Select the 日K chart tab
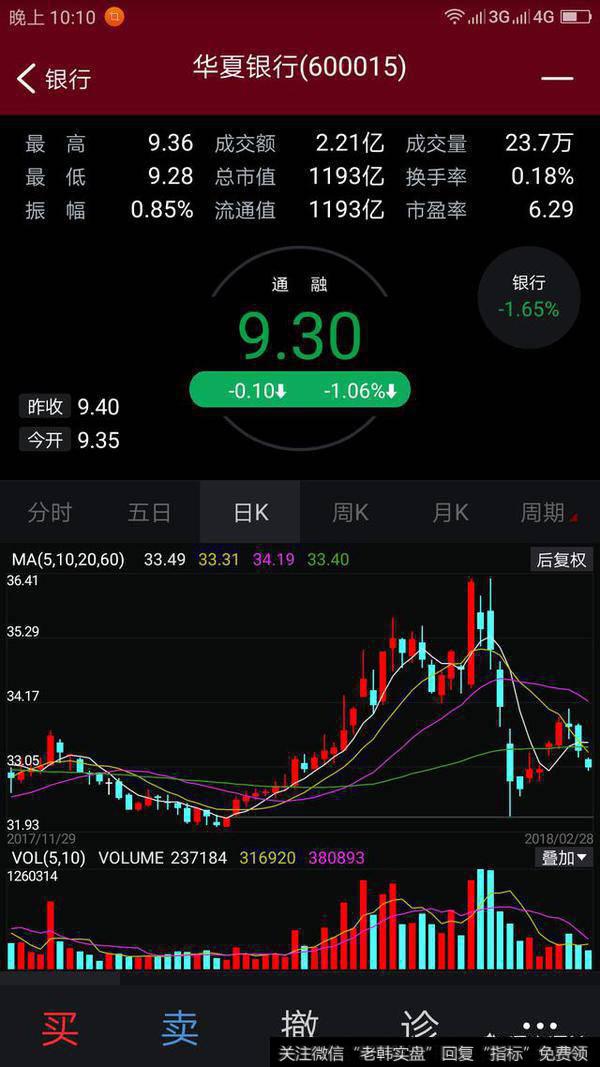Image resolution: width=600 pixels, height=1067 pixels. 250,513
